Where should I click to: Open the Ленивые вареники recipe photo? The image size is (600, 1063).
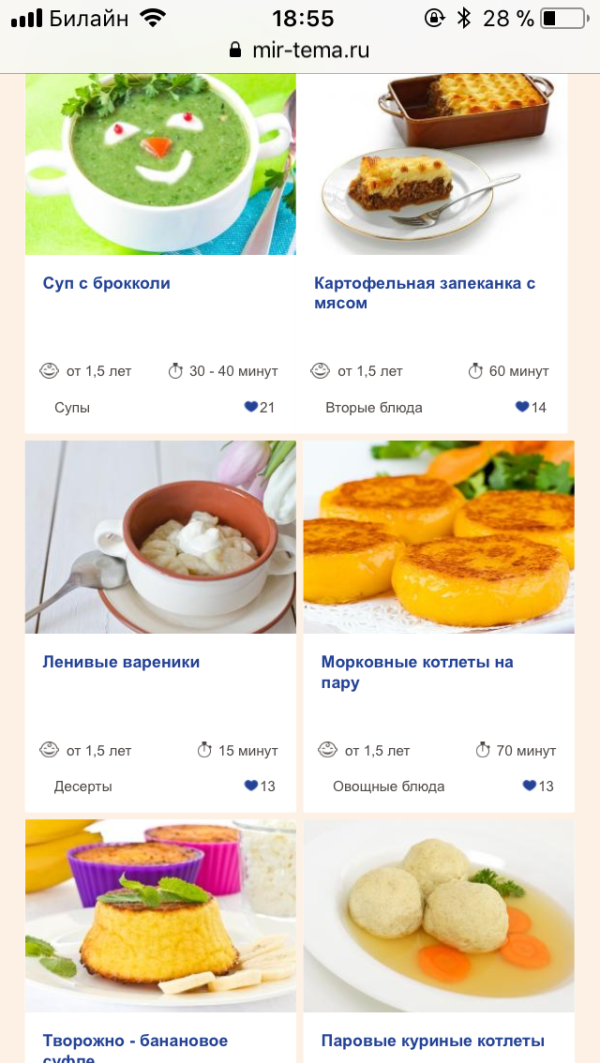pyautogui.click(x=161, y=537)
